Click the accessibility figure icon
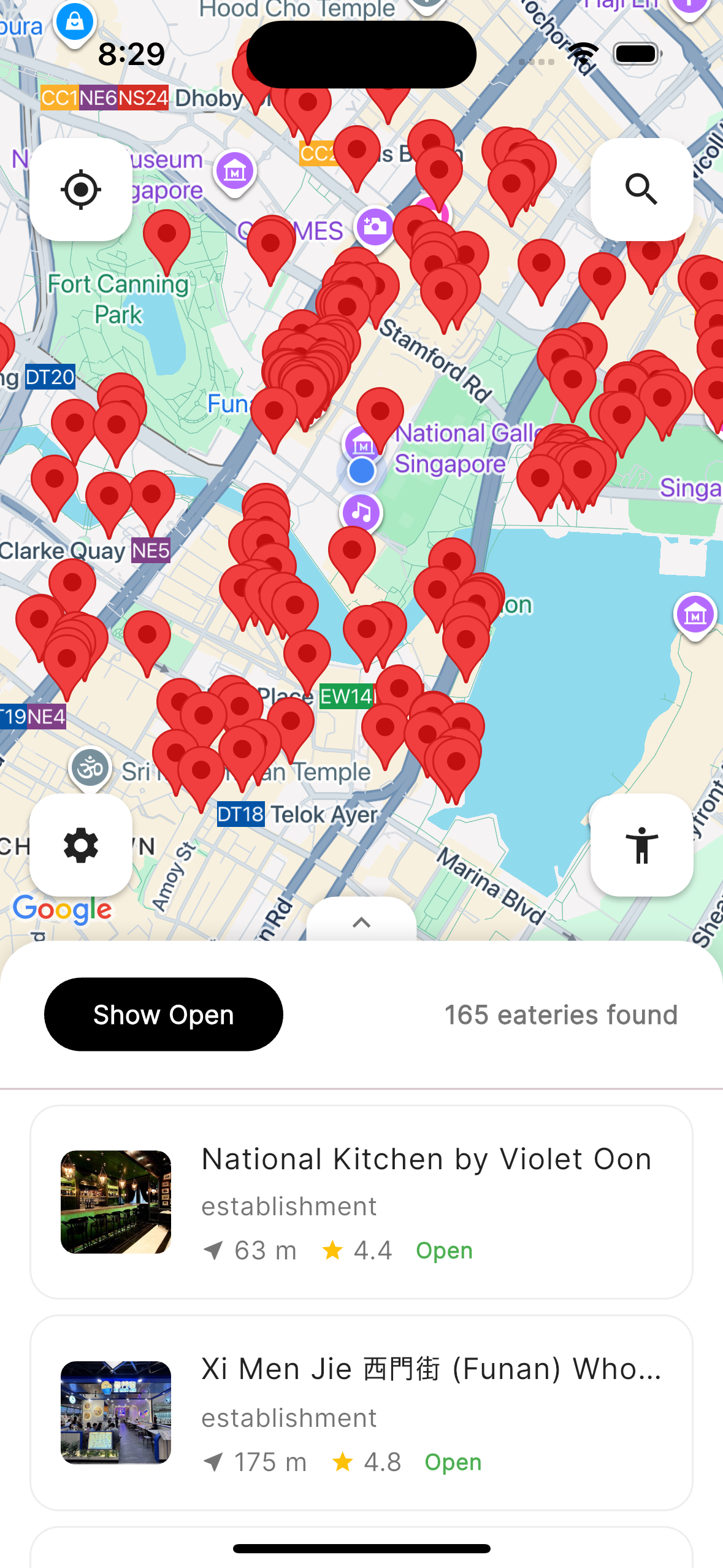 [641, 845]
